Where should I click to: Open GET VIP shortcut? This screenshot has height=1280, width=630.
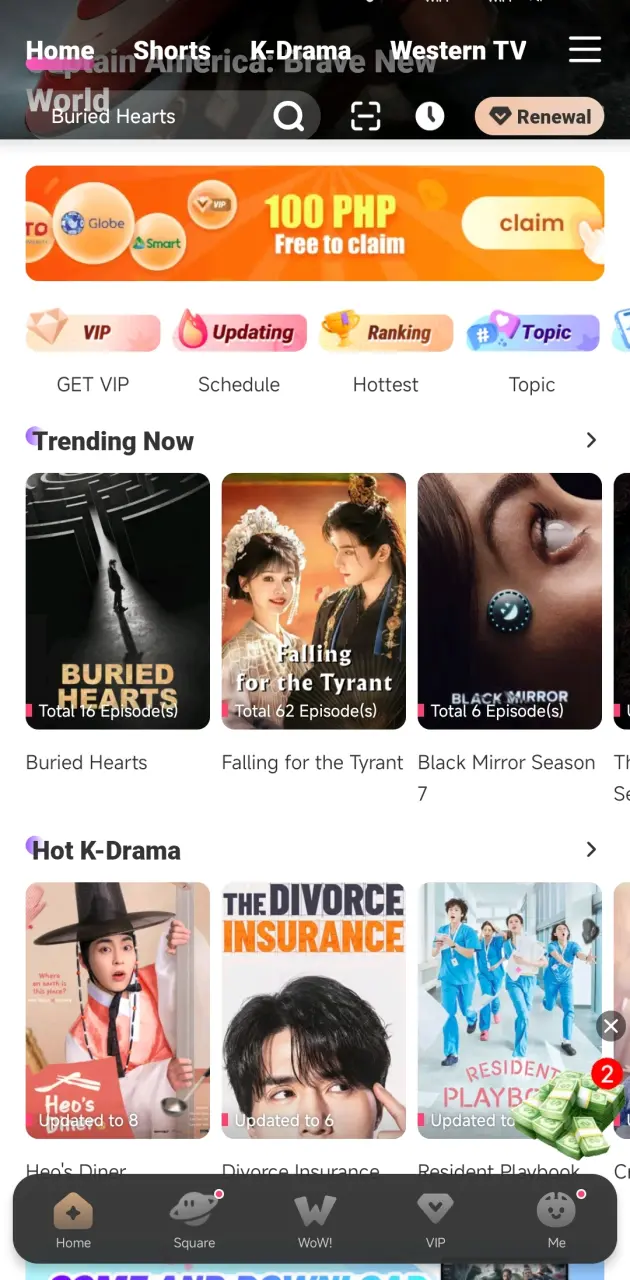(x=93, y=352)
